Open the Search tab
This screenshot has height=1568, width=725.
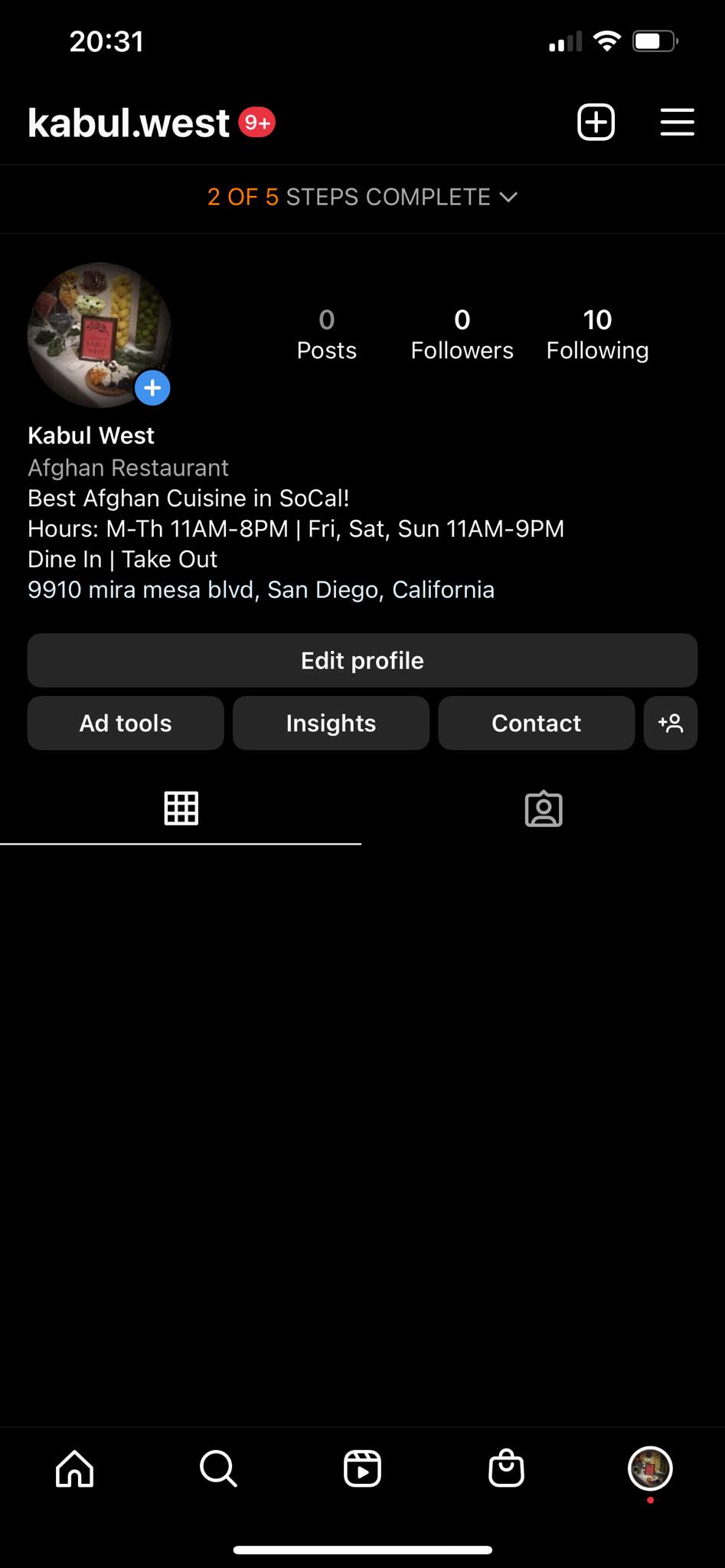[218, 1468]
